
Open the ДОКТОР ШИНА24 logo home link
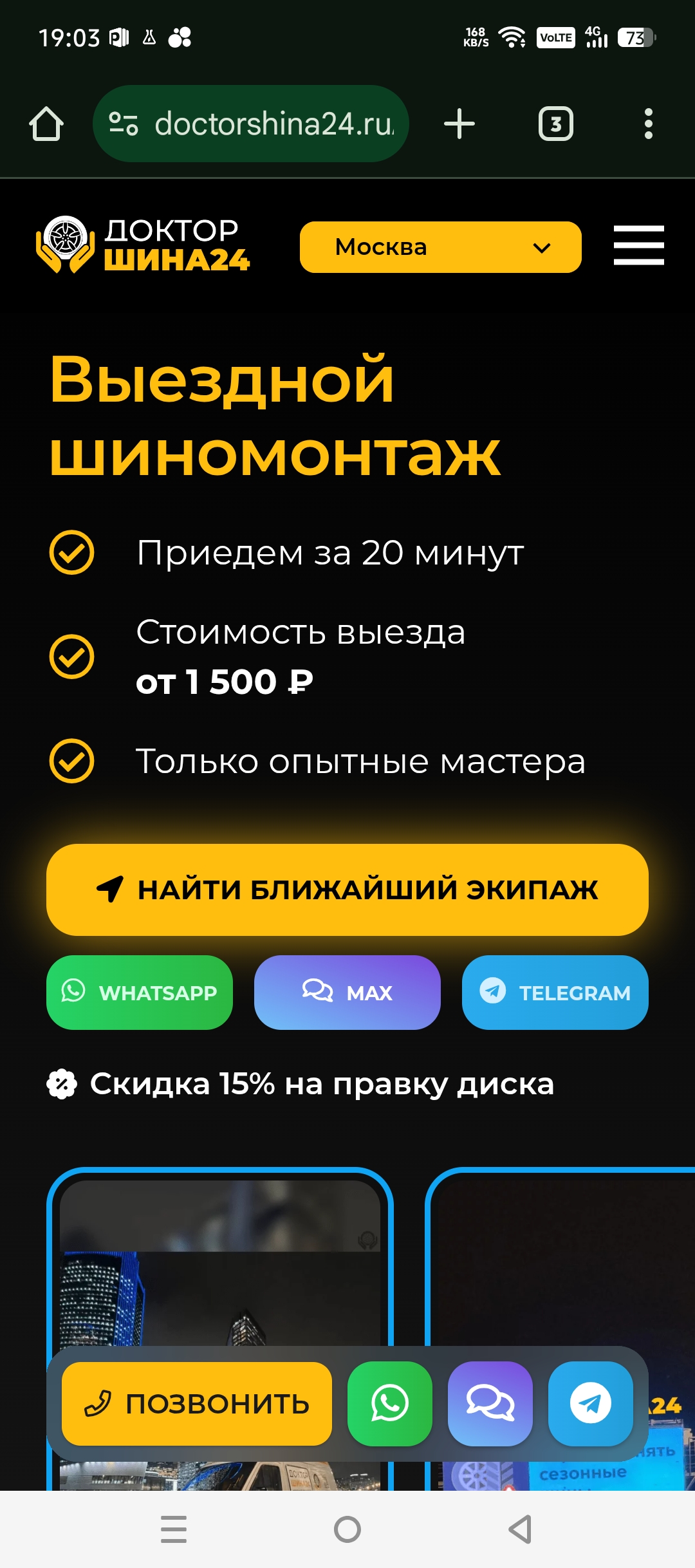click(x=143, y=245)
